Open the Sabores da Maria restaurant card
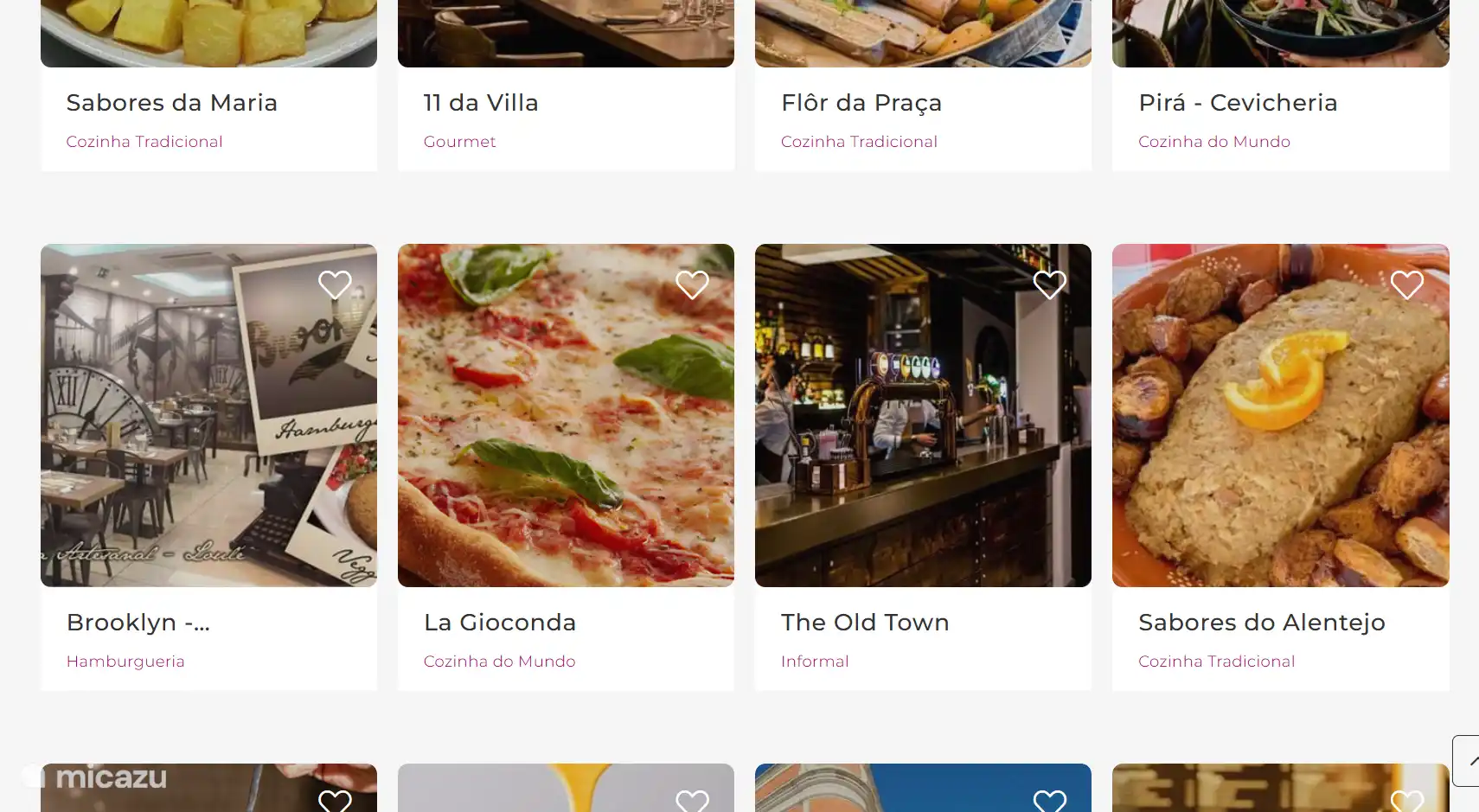Screen dimensions: 1479x812 (x=172, y=103)
